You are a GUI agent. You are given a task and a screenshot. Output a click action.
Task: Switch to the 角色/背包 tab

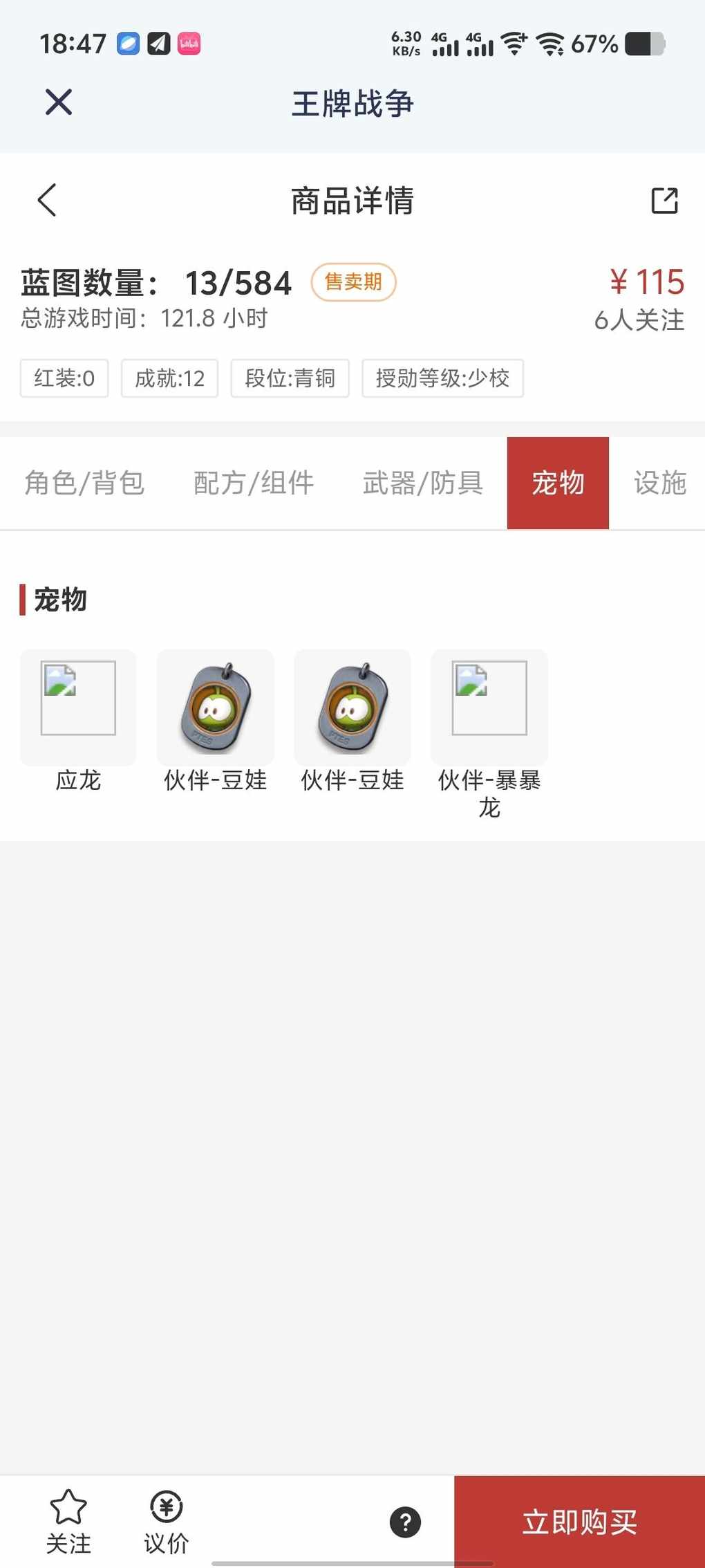pos(84,483)
